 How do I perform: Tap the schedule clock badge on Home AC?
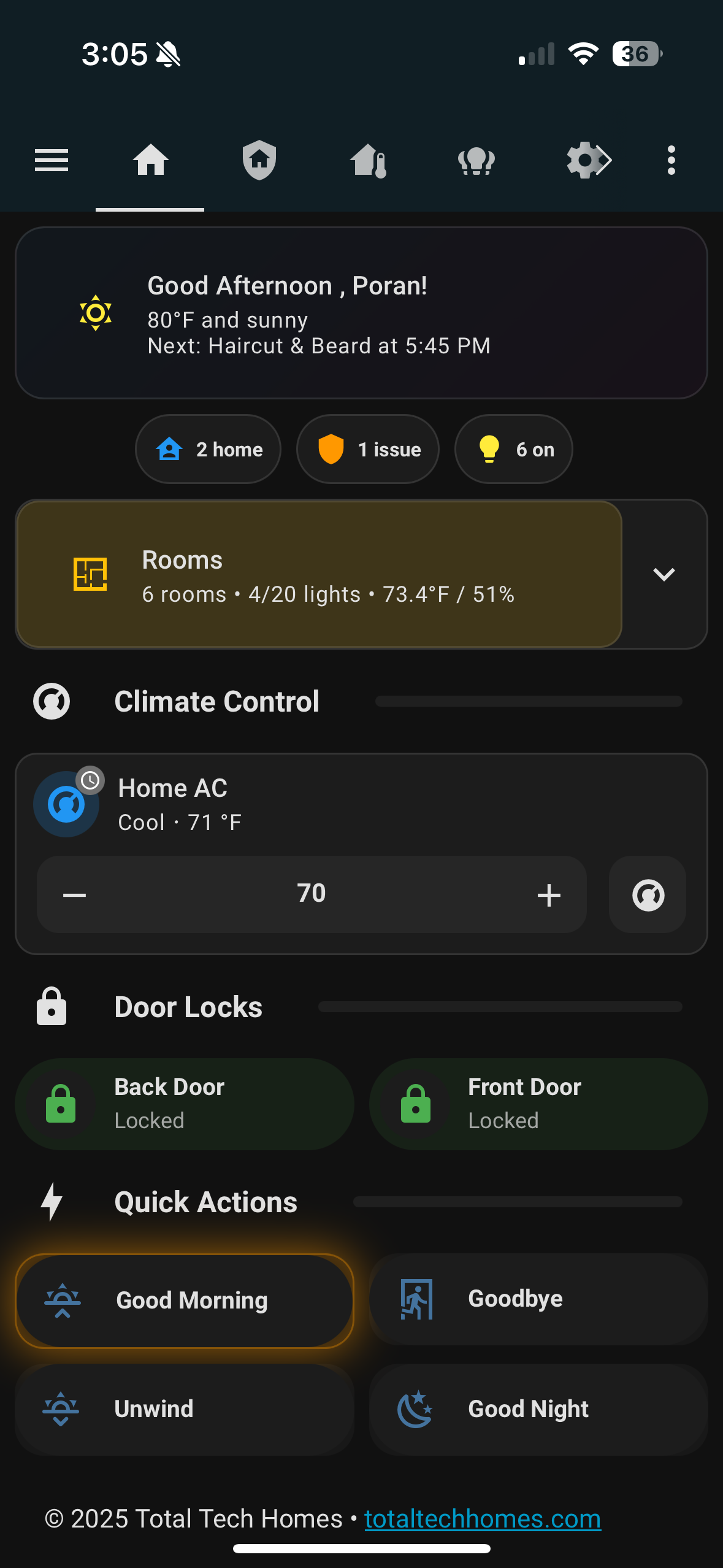(x=91, y=780)
